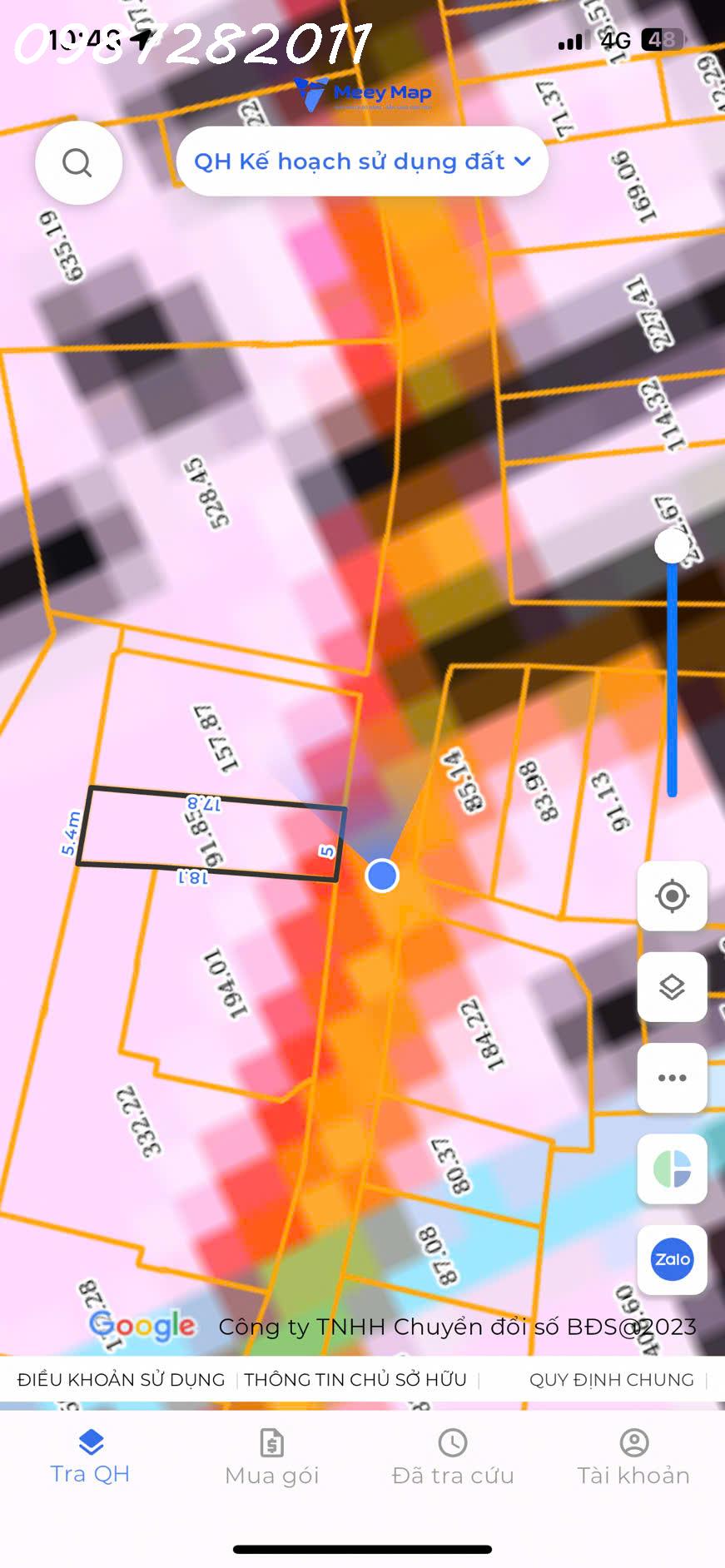Open the three-dot more options button
The image size is (725, 1568).
tap(672, 1078)
